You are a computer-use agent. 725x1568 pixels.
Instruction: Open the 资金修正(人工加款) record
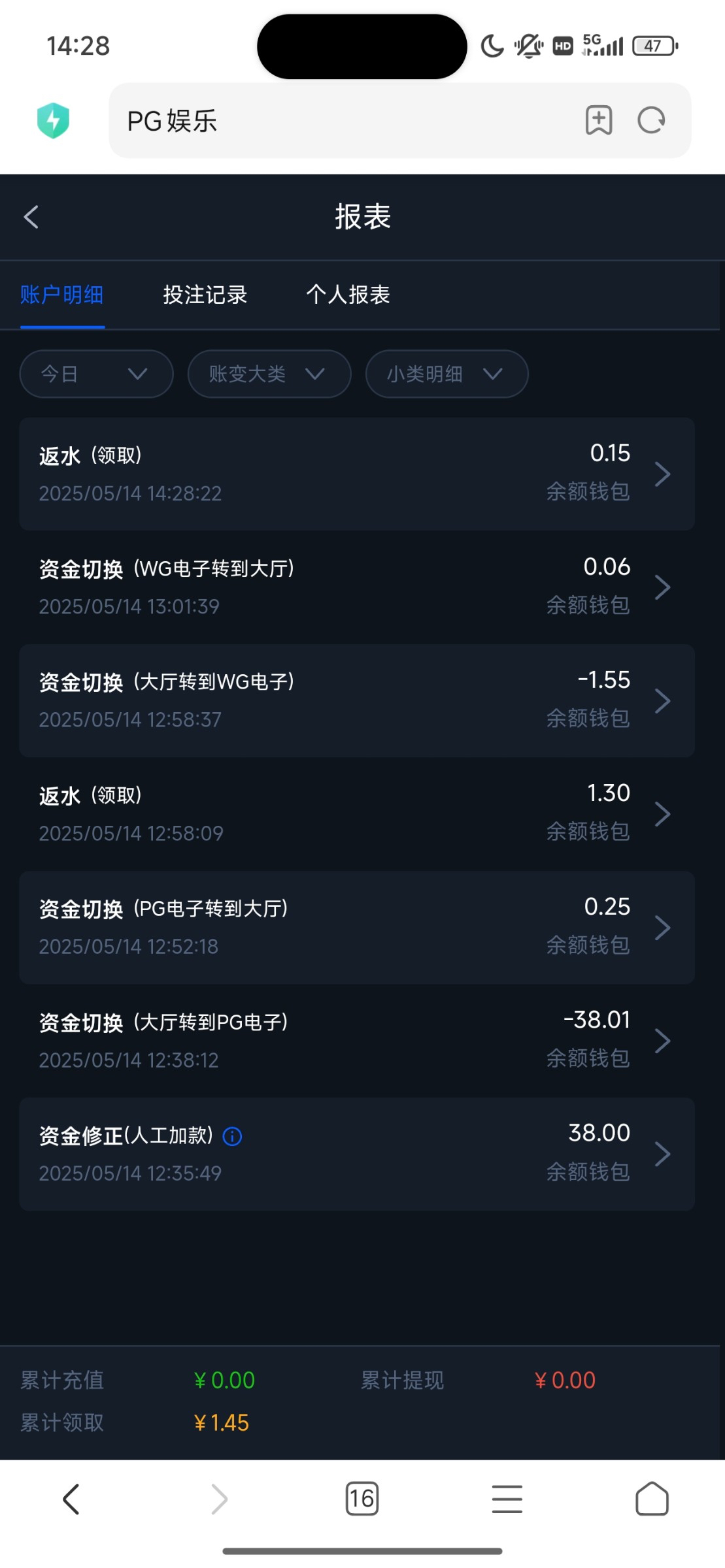click(x=357, y=1154)
